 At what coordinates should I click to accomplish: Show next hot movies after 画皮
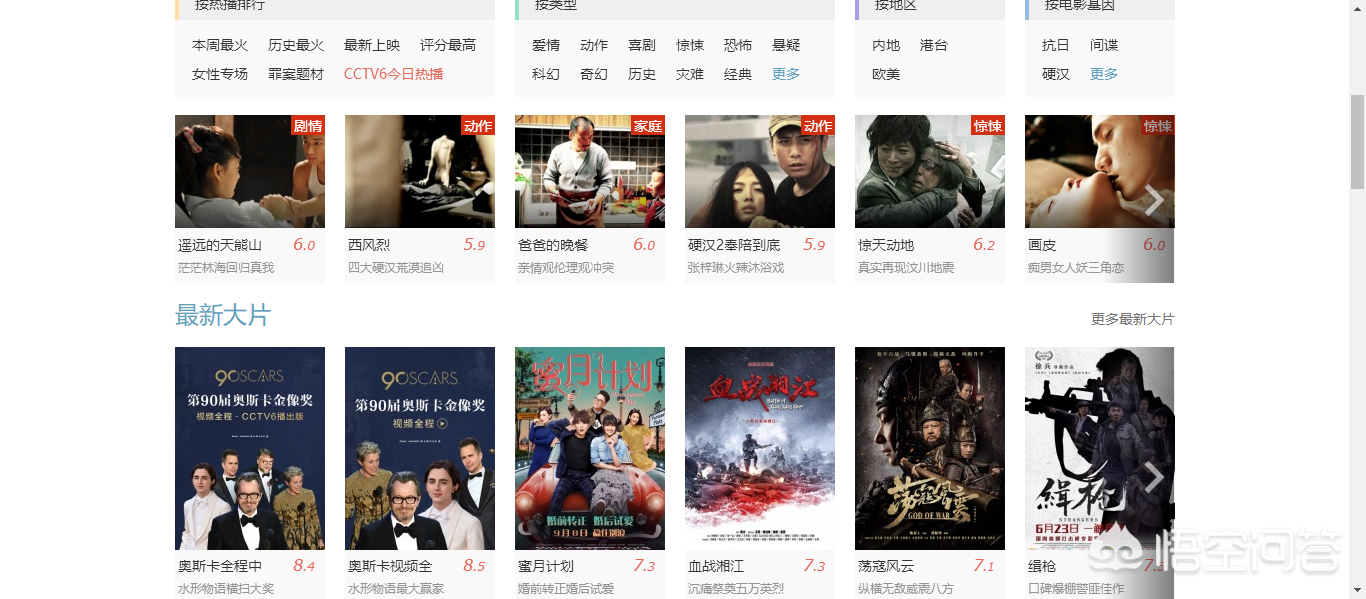pyautogui.click(x=1153, y=200)
